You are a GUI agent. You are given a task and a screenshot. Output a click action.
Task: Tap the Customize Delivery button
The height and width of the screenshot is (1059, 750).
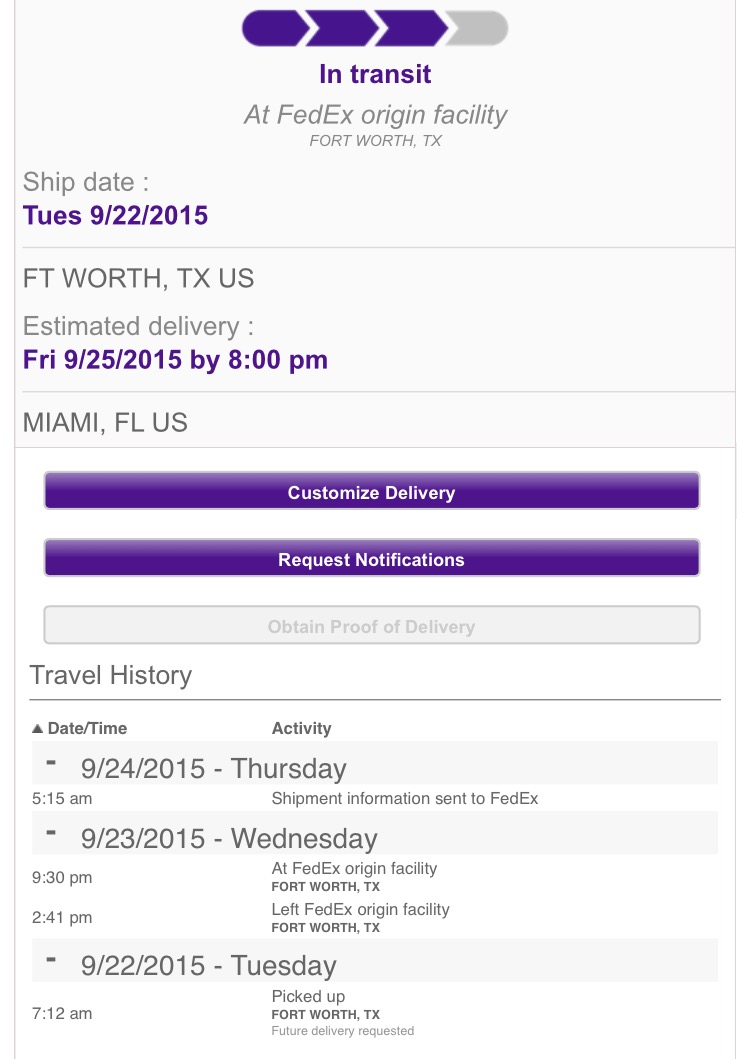[372, 491]
